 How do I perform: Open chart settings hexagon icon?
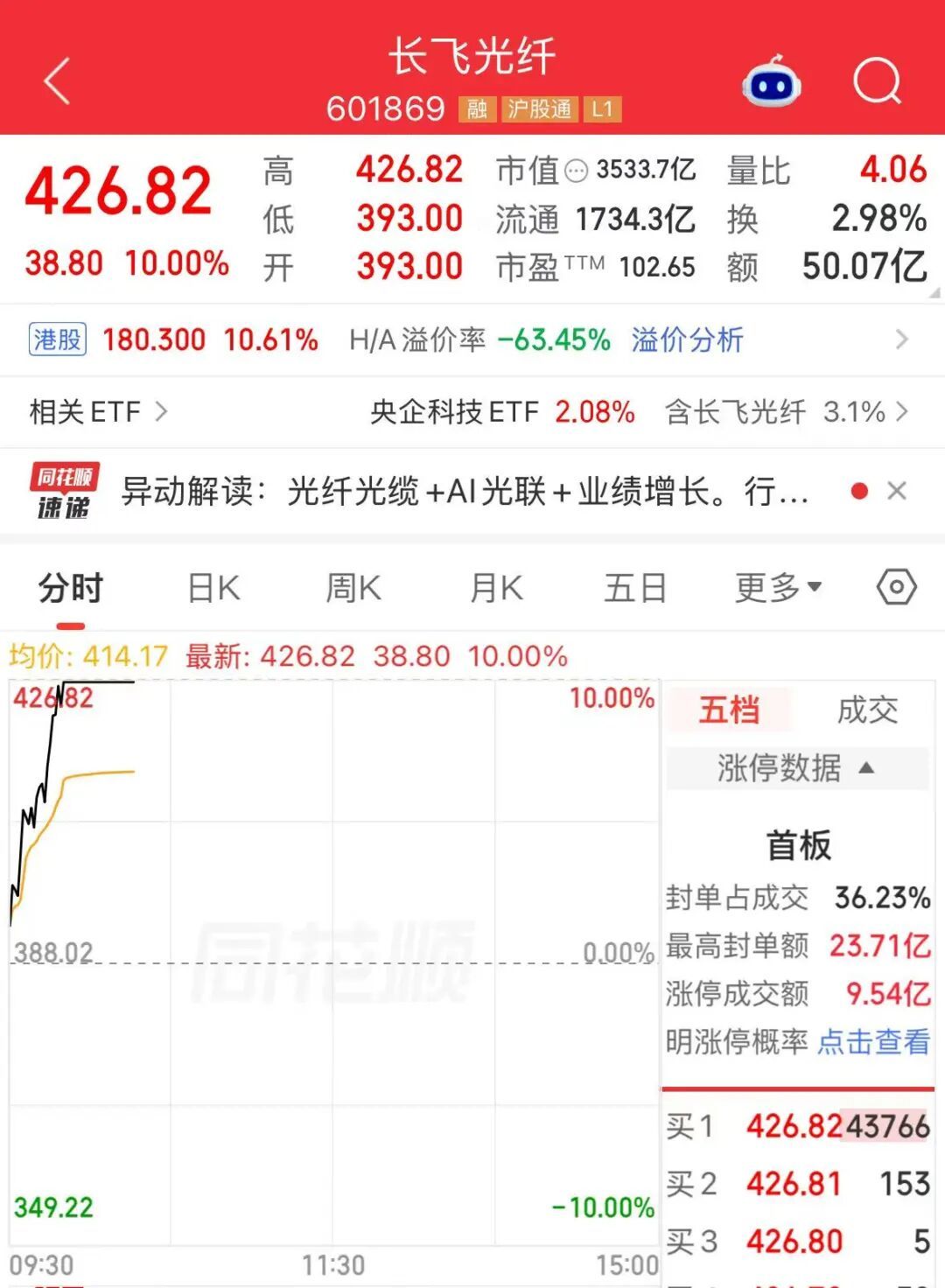(896, 587)
